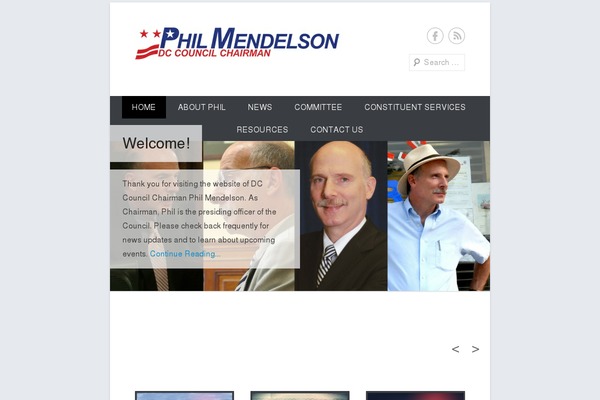Tap the Search field
This screenshot has width=600, height=400.
tap(441, 62)
